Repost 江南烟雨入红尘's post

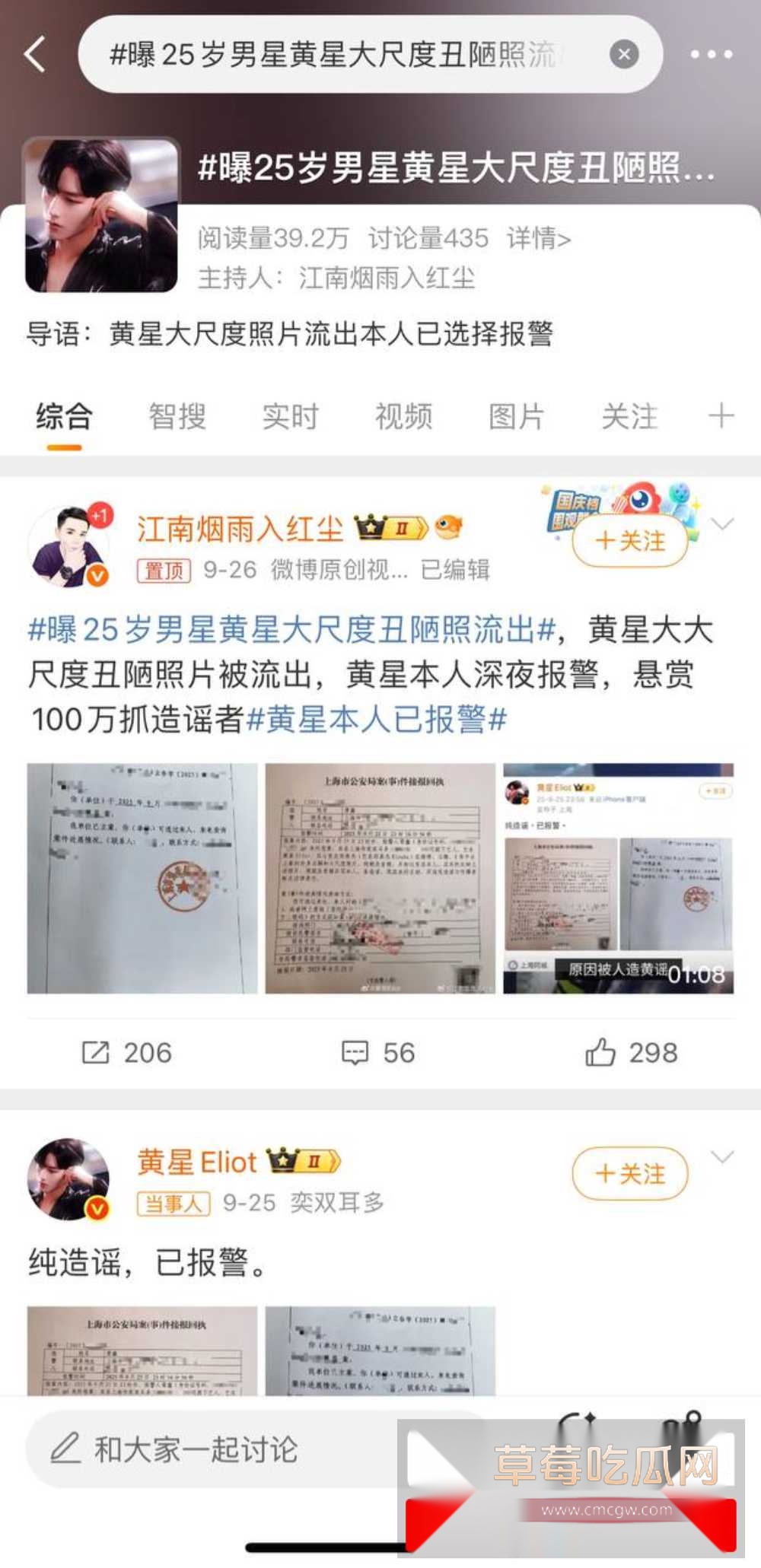click(x=126, y=1053)
